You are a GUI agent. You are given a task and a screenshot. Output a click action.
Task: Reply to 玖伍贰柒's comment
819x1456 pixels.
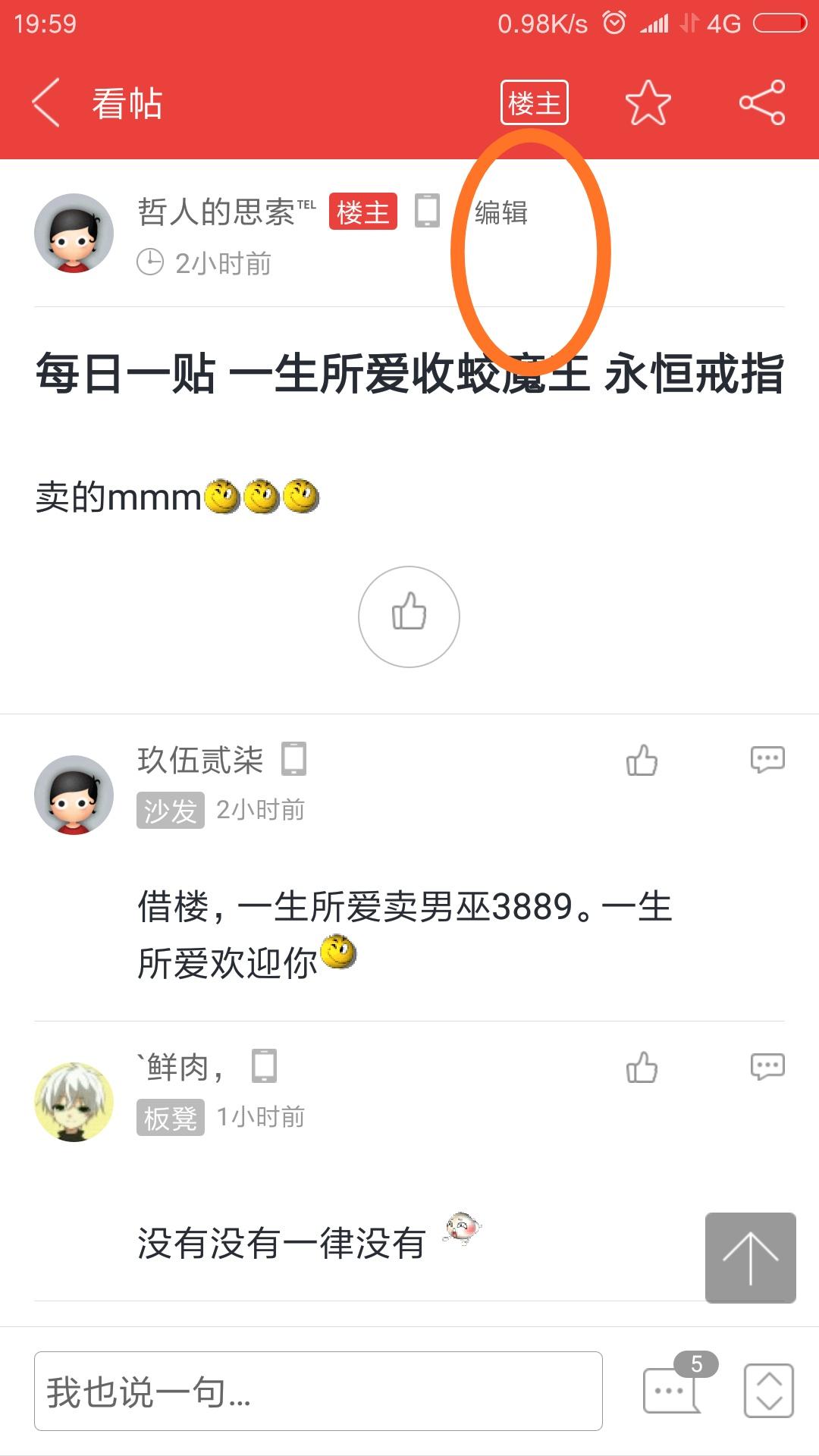pos(767,760)
